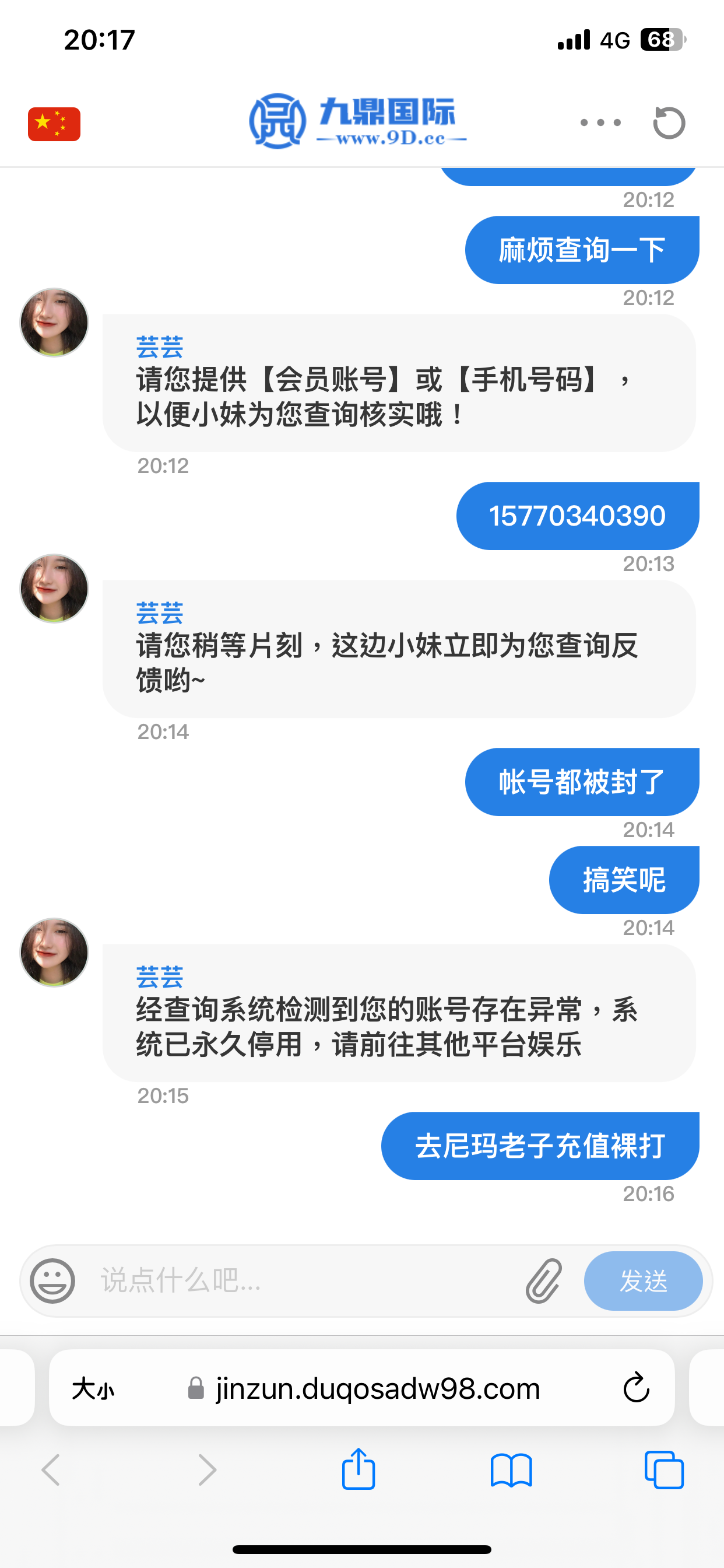The width and height of the screenshot is (724, 1568).
Task: Tap the refresh icon beside the overflow menu
Action: (x=669, y=122)
